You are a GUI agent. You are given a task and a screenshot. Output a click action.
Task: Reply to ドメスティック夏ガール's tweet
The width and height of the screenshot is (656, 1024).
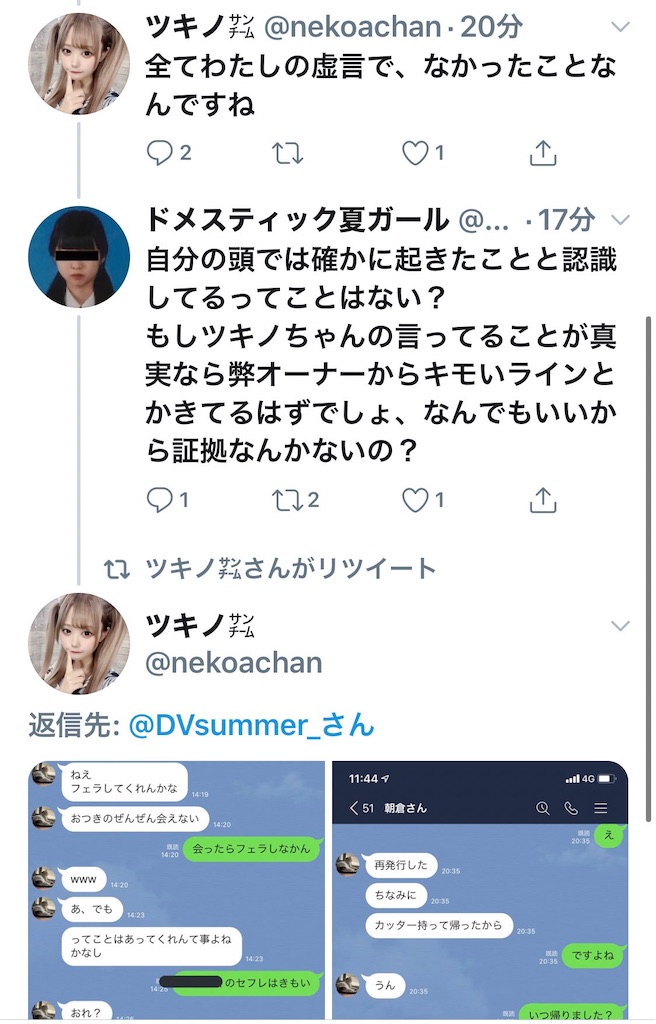[x=159, y=499]
